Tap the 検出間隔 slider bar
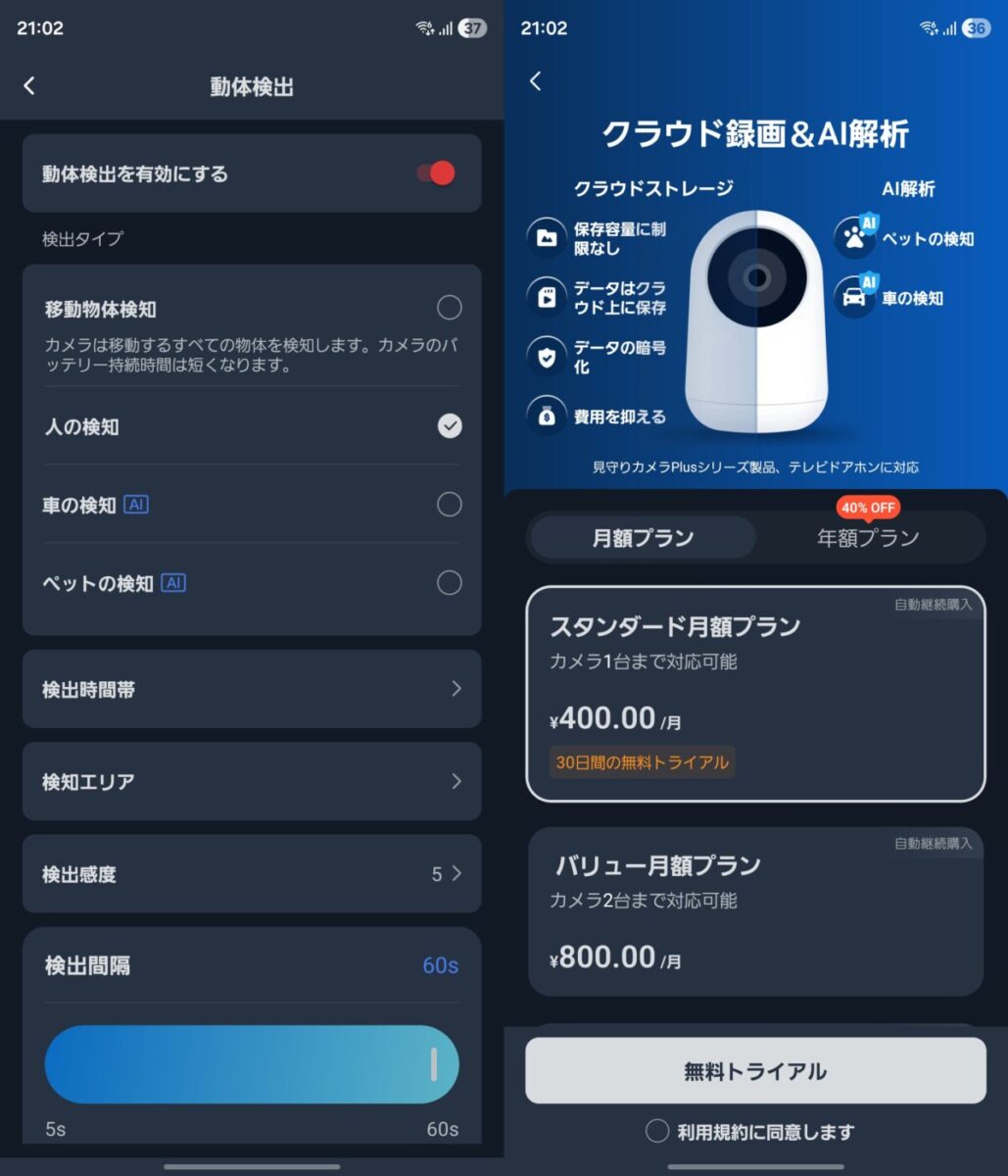Image resolution: width=1008 pixels, height=1176 pixels. coord(252,1064)
